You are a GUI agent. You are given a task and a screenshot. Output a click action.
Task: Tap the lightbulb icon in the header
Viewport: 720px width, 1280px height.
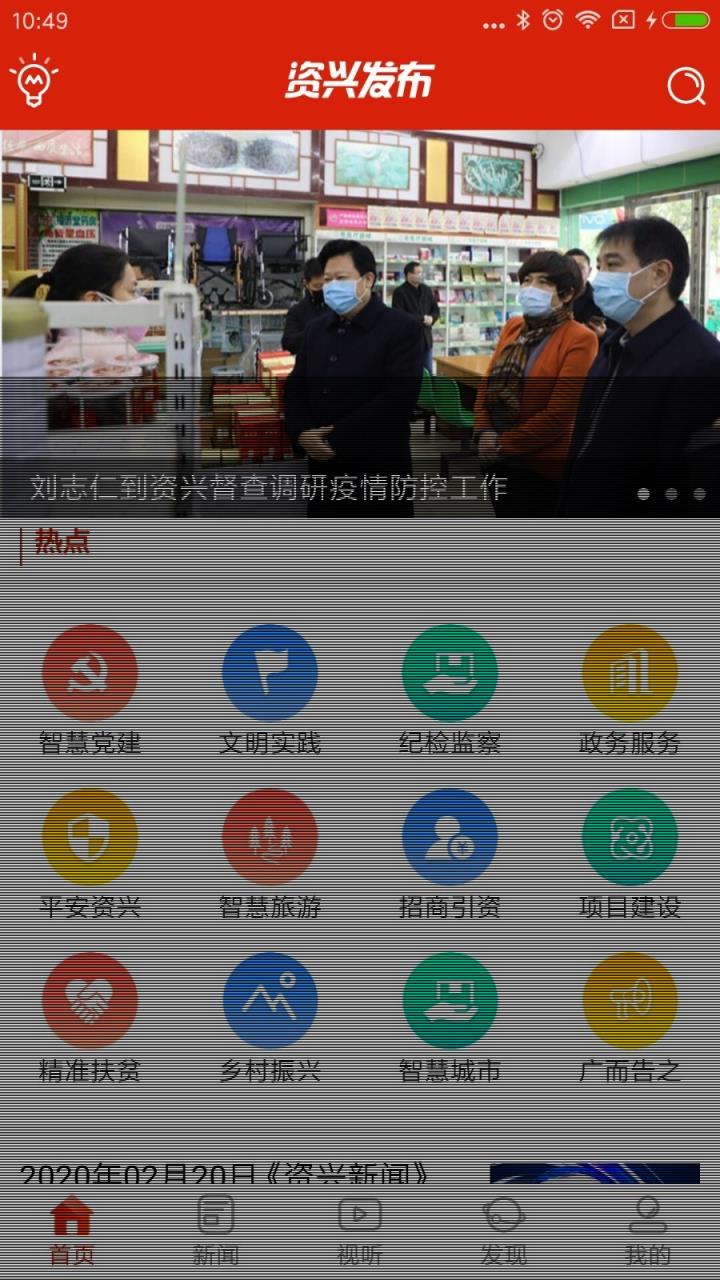33,86
